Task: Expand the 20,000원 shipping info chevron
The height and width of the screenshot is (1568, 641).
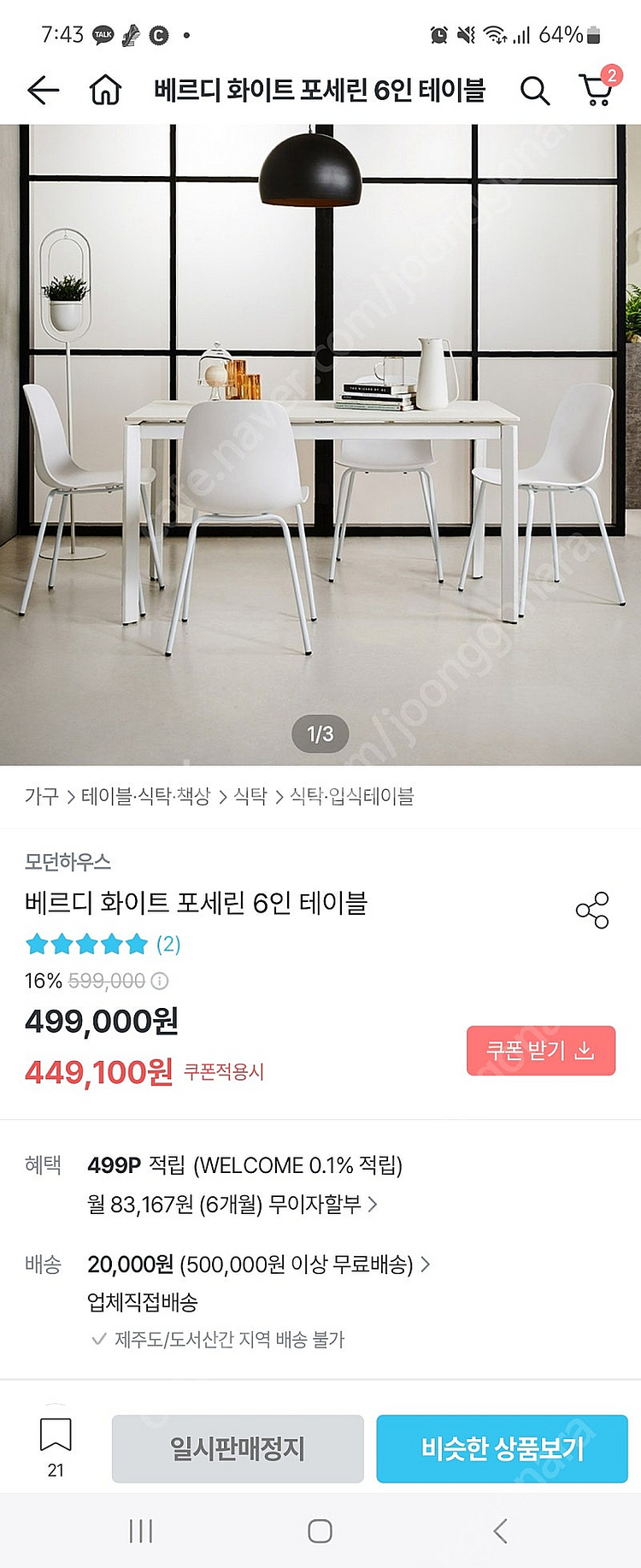Action: click(425, 1264)
